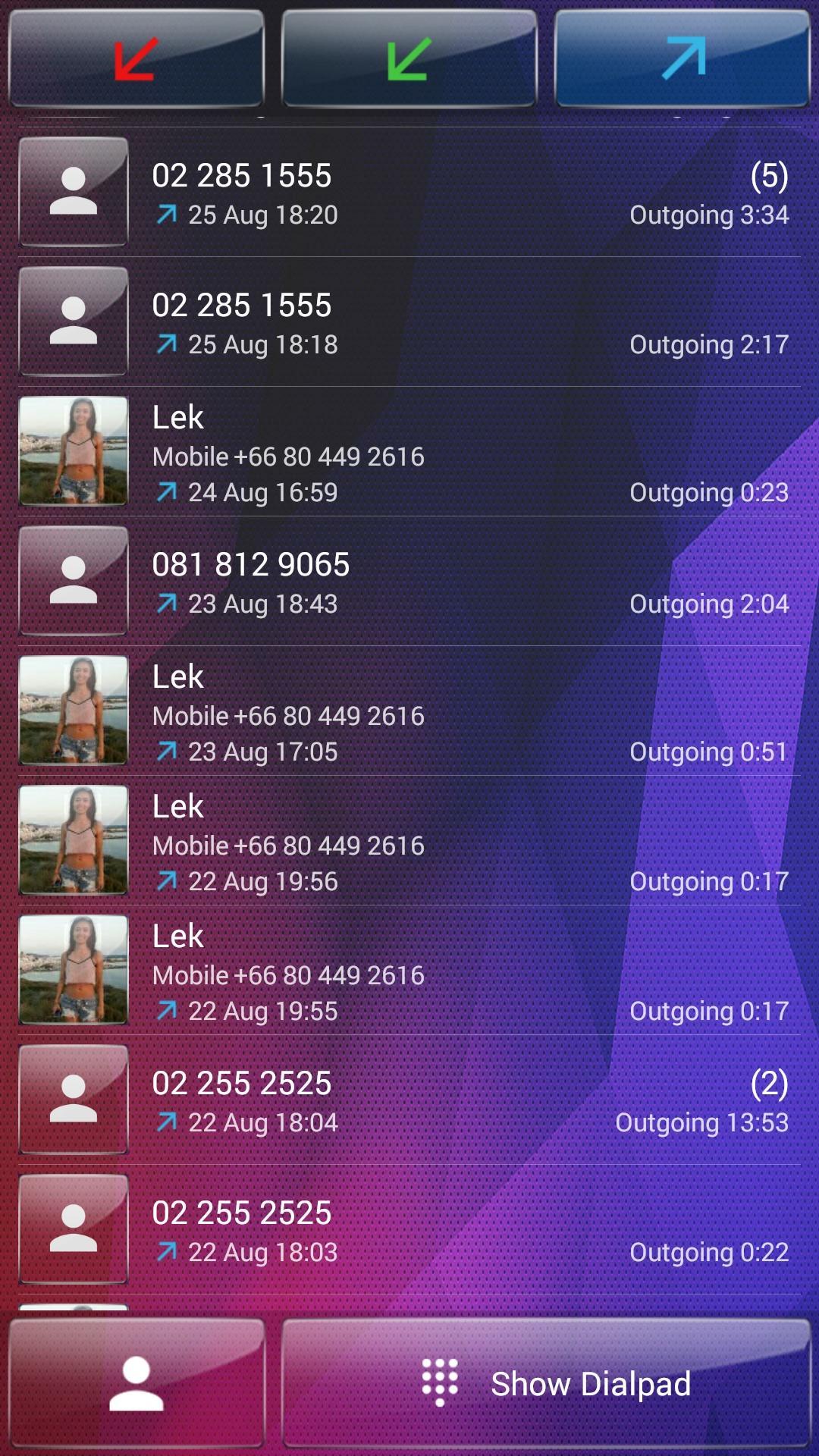The width and height of the screenshot is (819, 1456).
Task: Open the 22 Aug 19:55 Lek call entry
Action: (x=409, y=971)
